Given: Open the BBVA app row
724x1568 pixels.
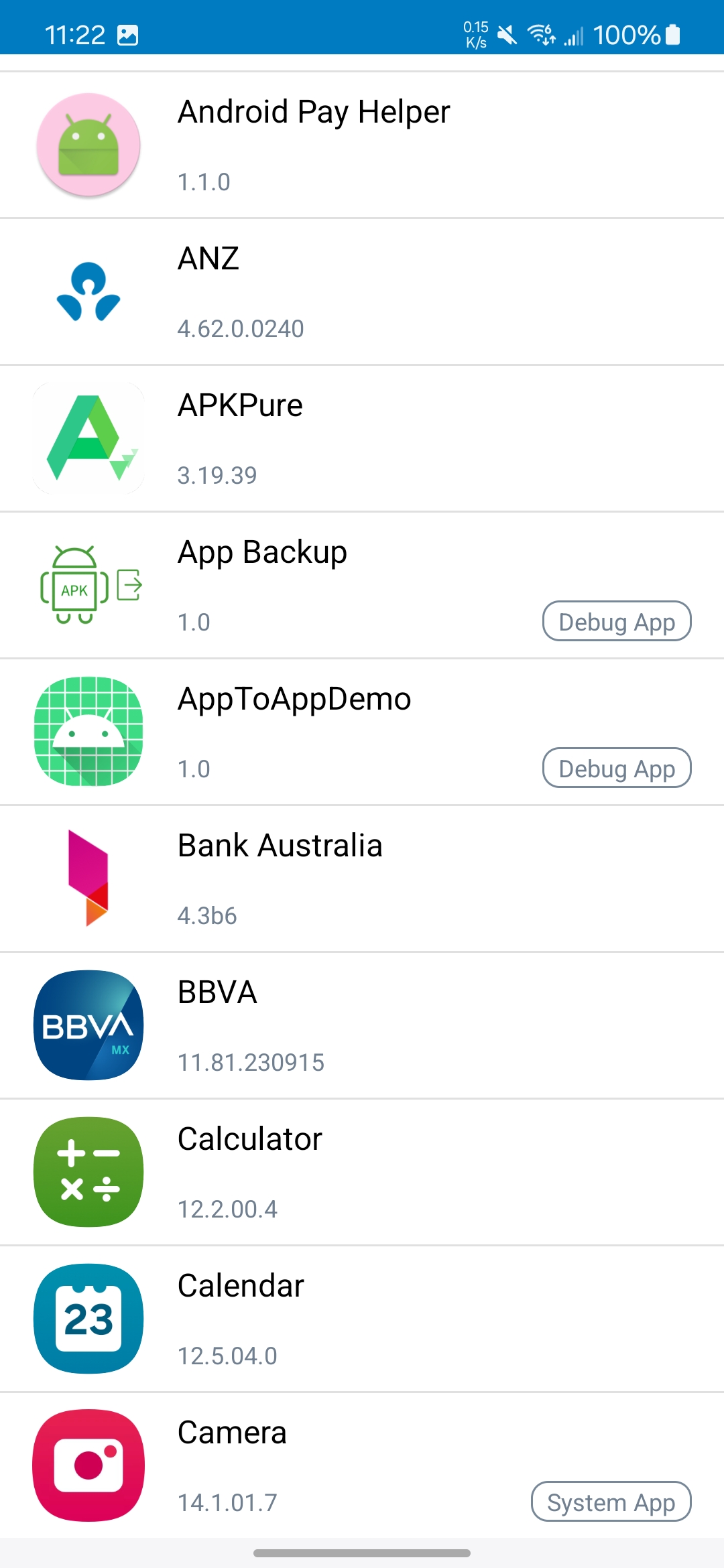Looking at the screenshot, I should 362,1025.
